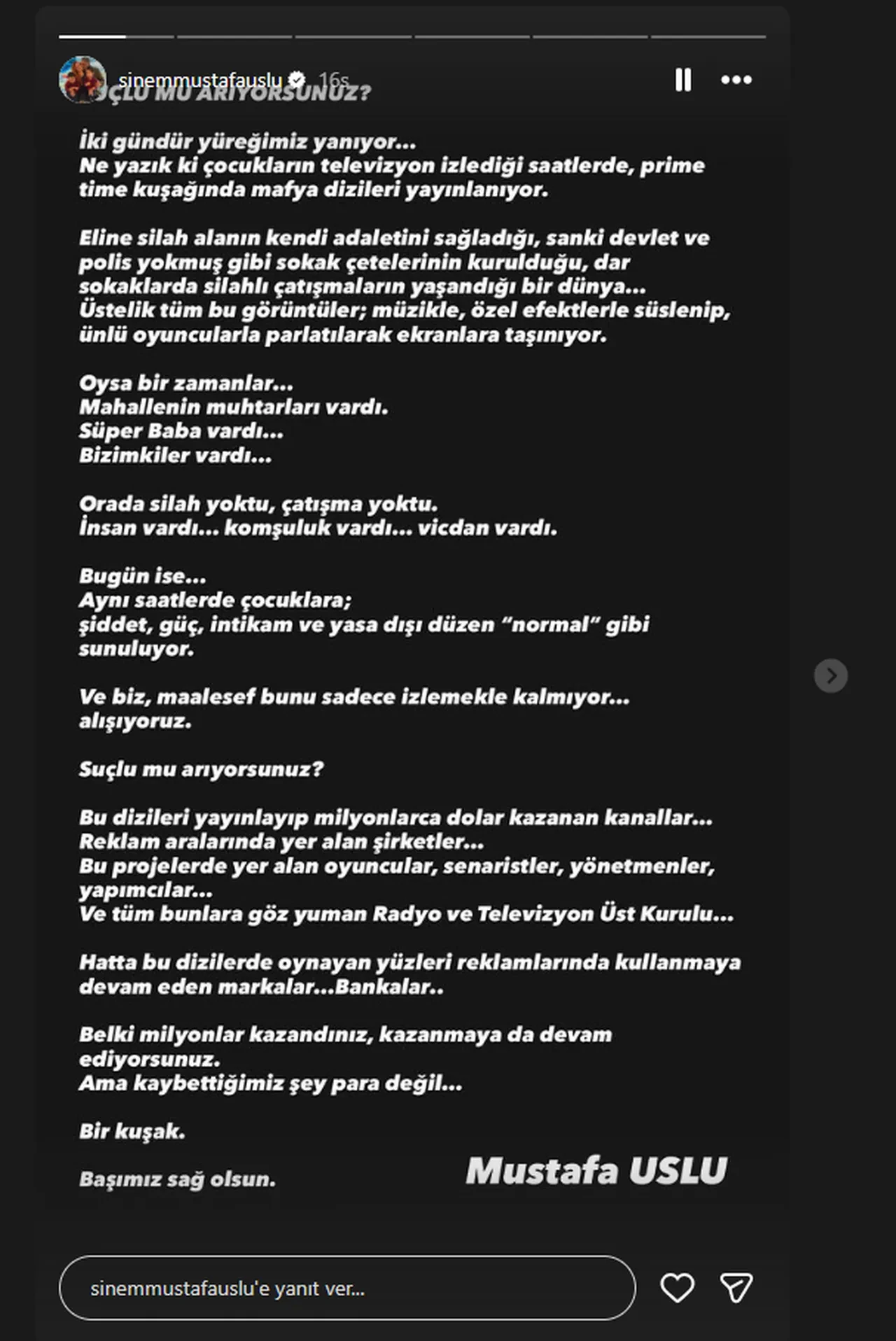896x1341 pixels.
Task: Advance to the next story with the right chevron
Action: point(831,675)
